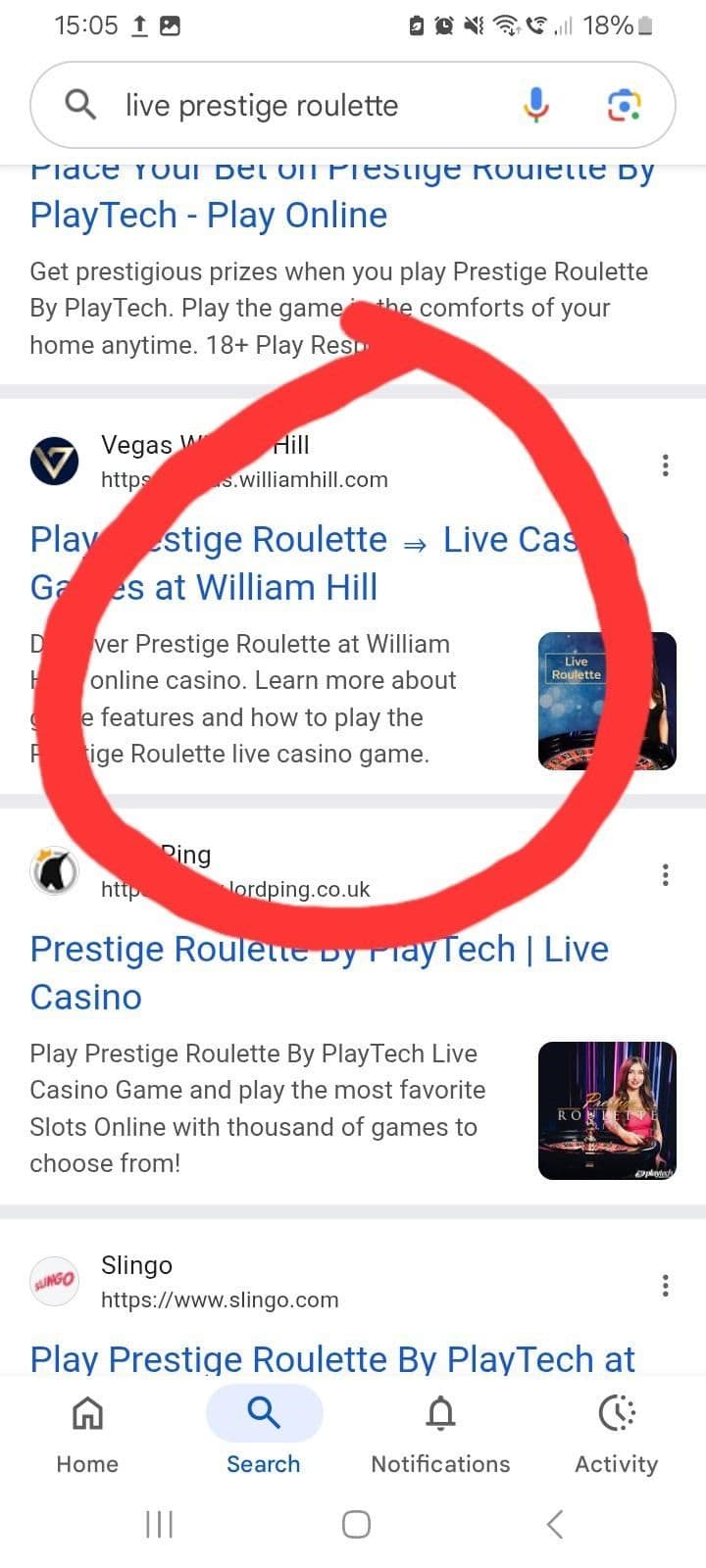Tap the LordPing penguin favicon
The width and height of the screenshot is (706, 1568).
coord(54,870)
